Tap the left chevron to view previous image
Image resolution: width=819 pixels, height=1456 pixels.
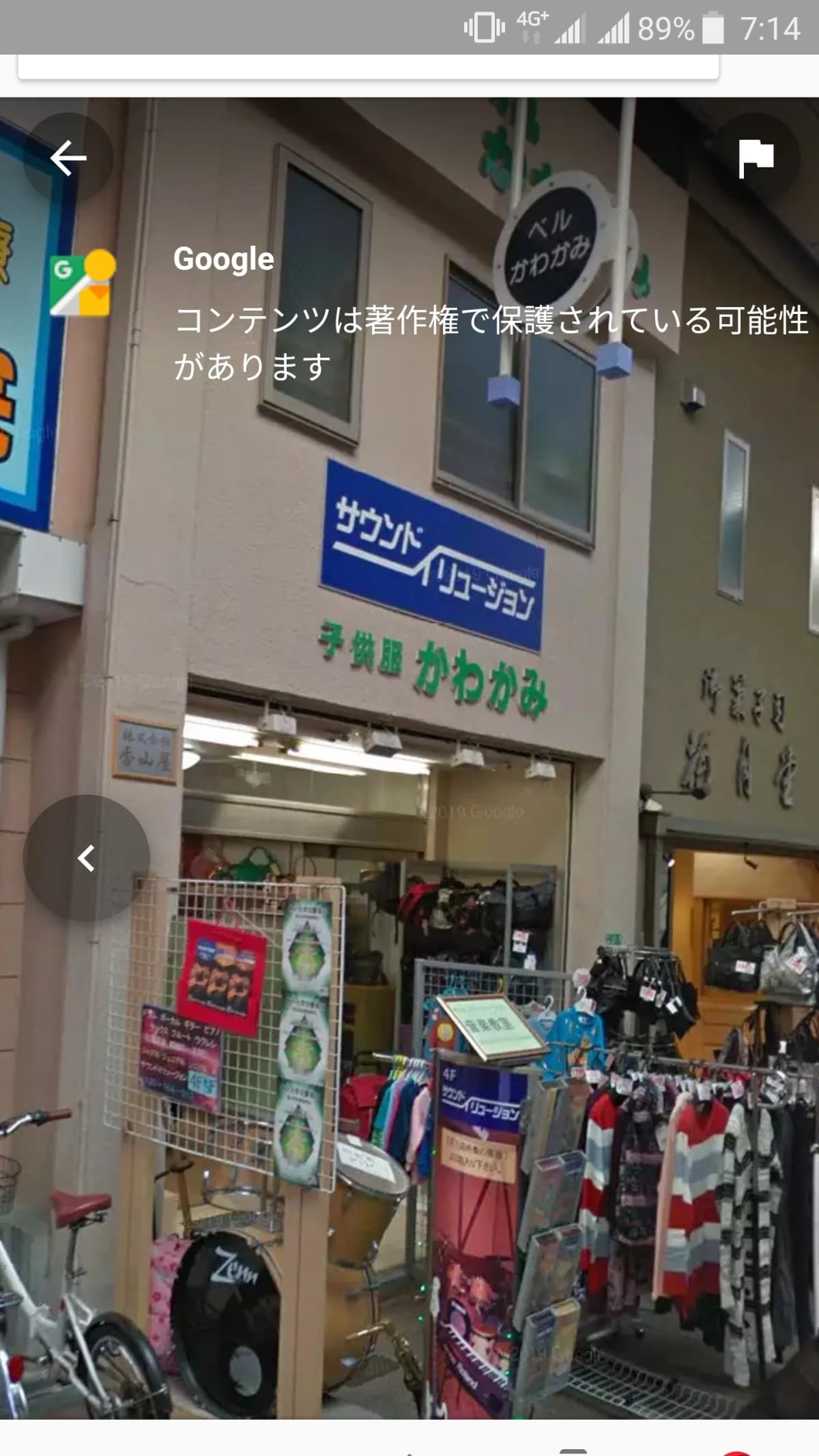pos(87,859)
